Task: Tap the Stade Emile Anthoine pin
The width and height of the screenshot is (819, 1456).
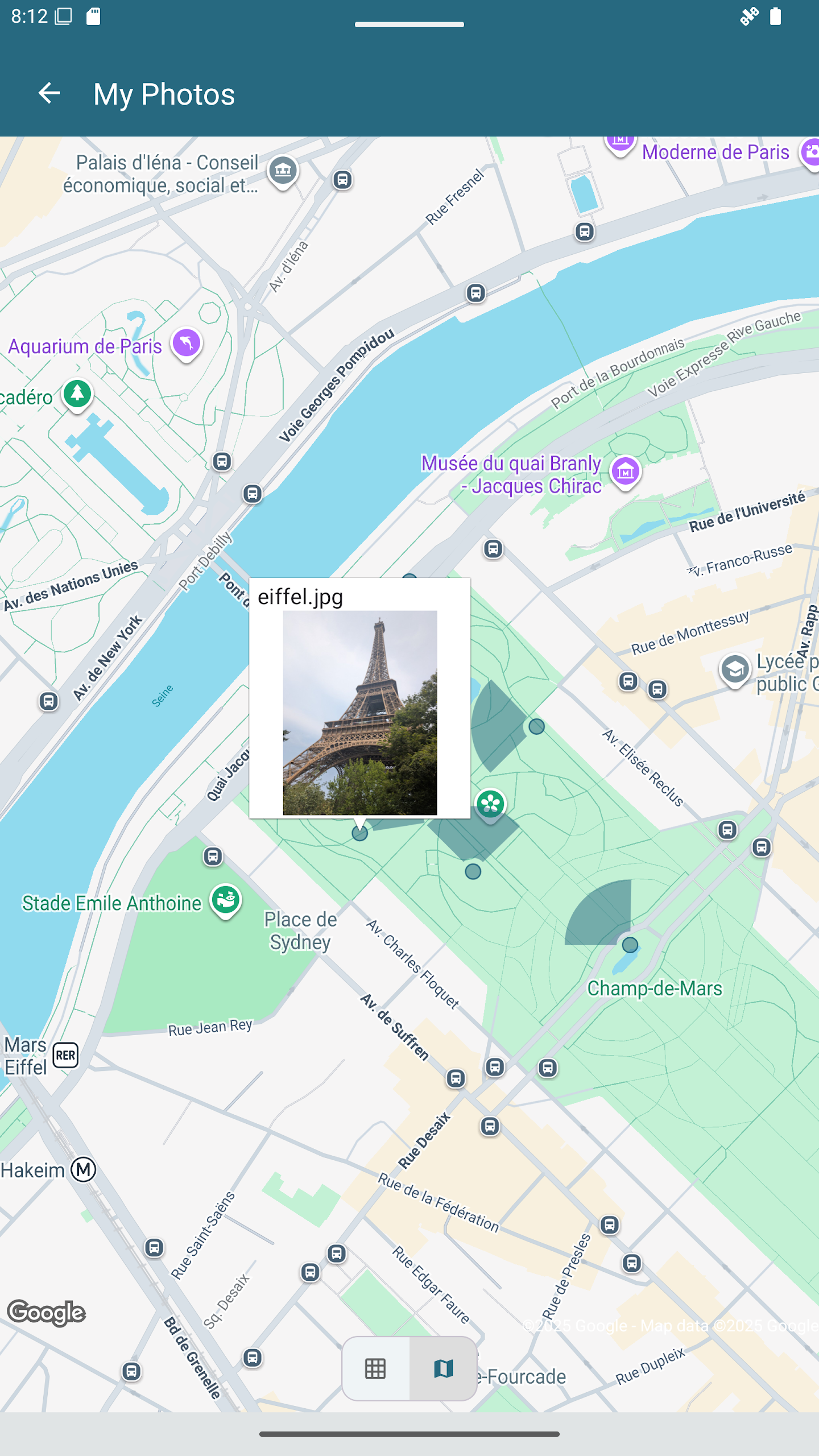Action: tap(226, 900)
